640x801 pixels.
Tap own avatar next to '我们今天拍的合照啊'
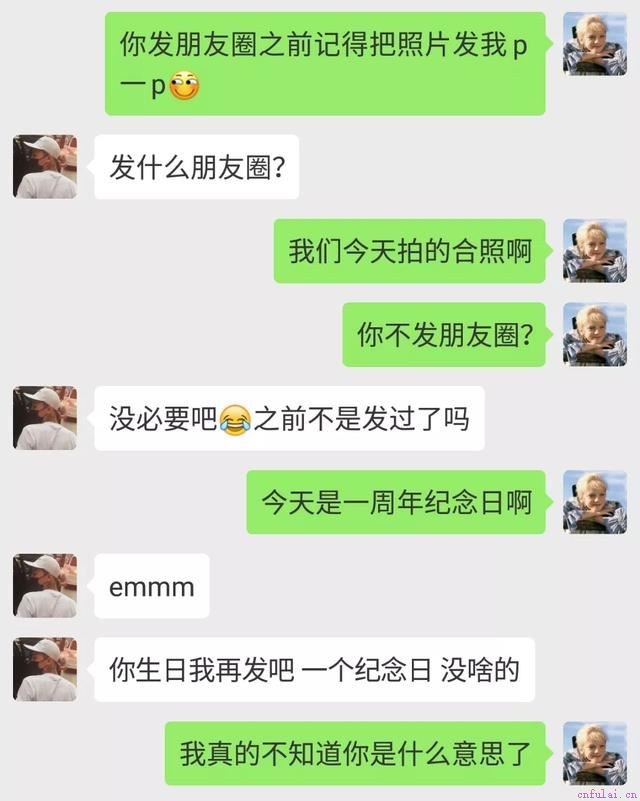(x=595, y=250)
